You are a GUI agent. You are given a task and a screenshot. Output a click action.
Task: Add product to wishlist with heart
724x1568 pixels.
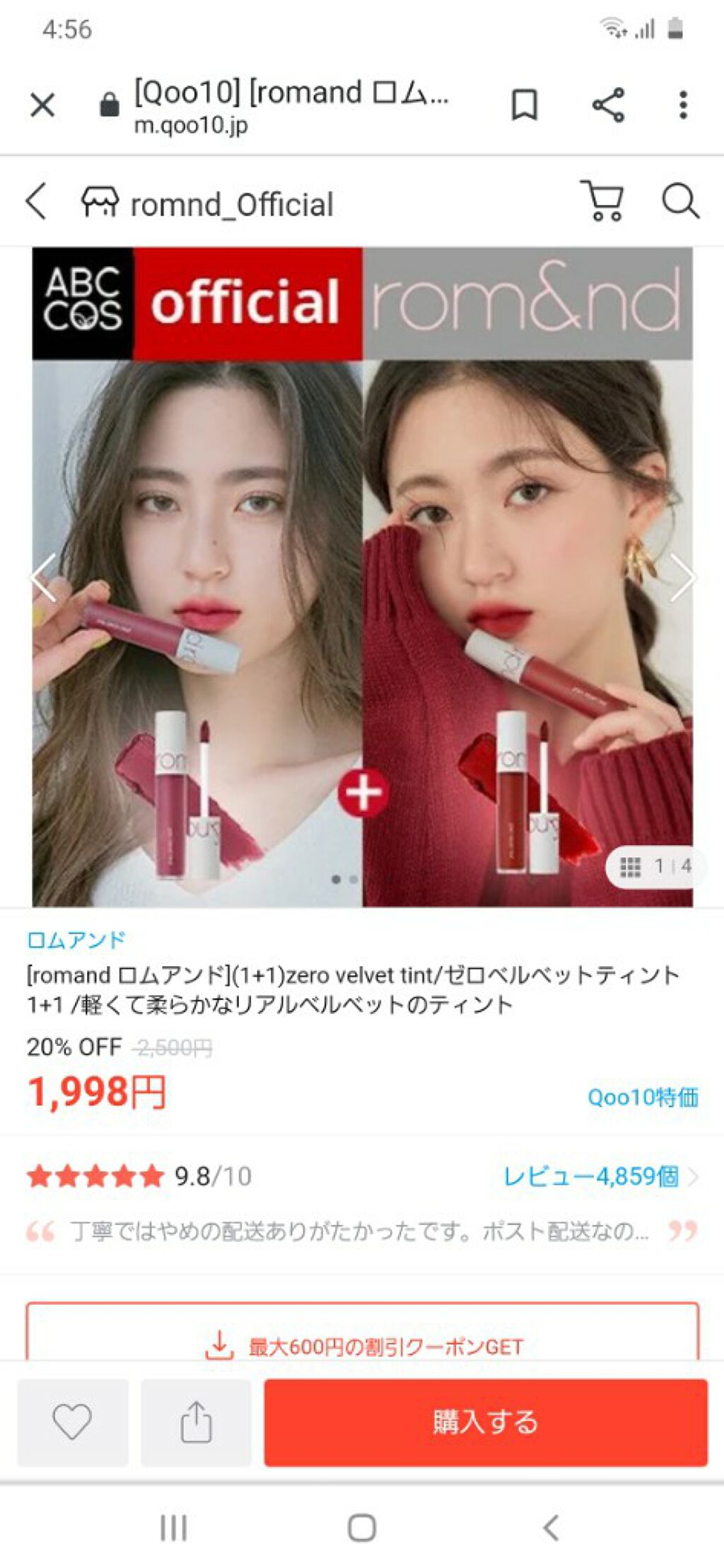pyautogui.click(x=73, y=1422)
